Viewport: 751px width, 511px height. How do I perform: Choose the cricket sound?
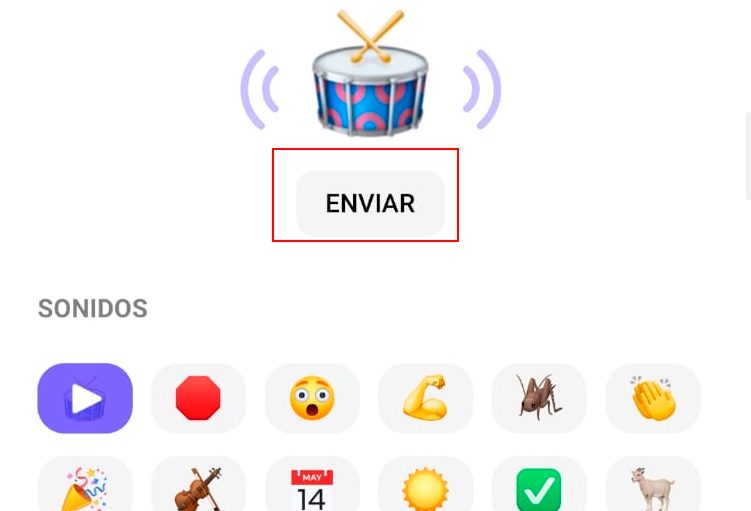tap(539, 398)
